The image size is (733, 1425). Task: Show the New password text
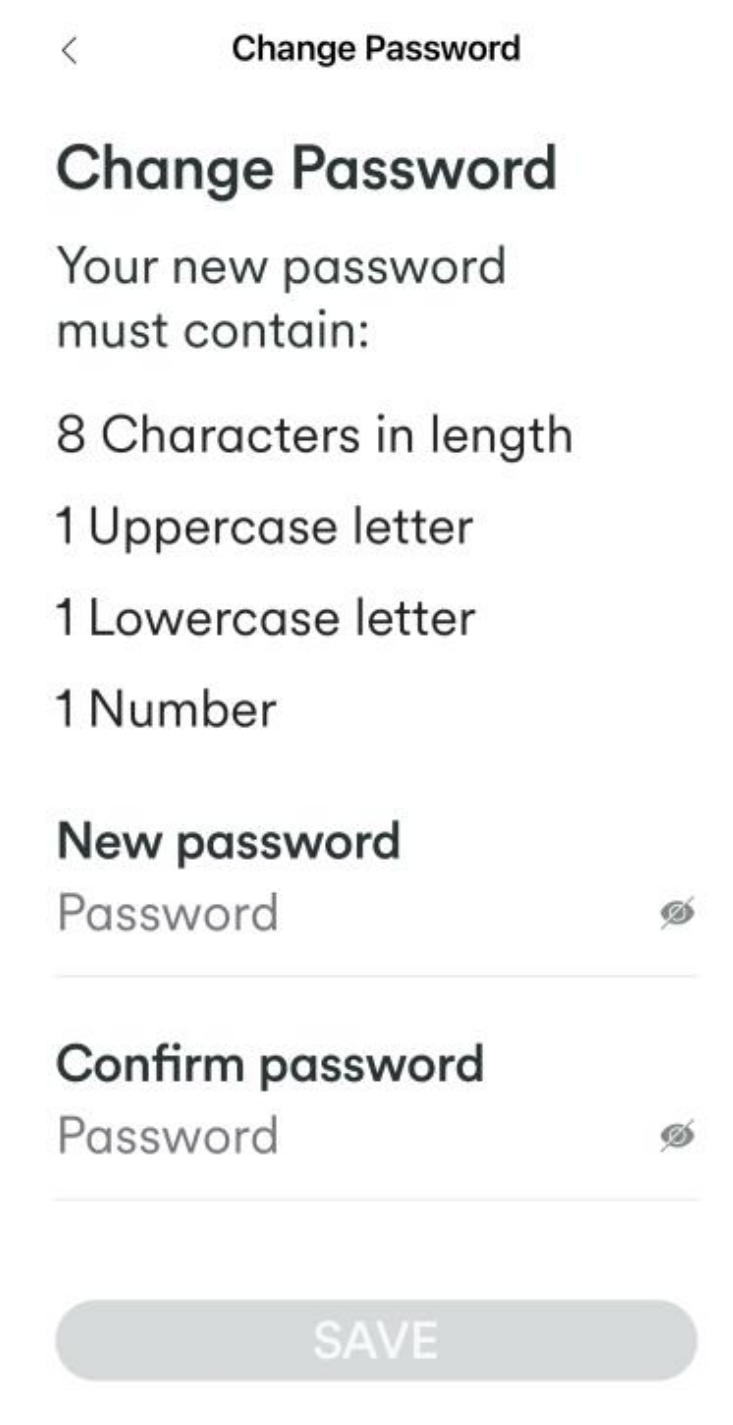678,913
